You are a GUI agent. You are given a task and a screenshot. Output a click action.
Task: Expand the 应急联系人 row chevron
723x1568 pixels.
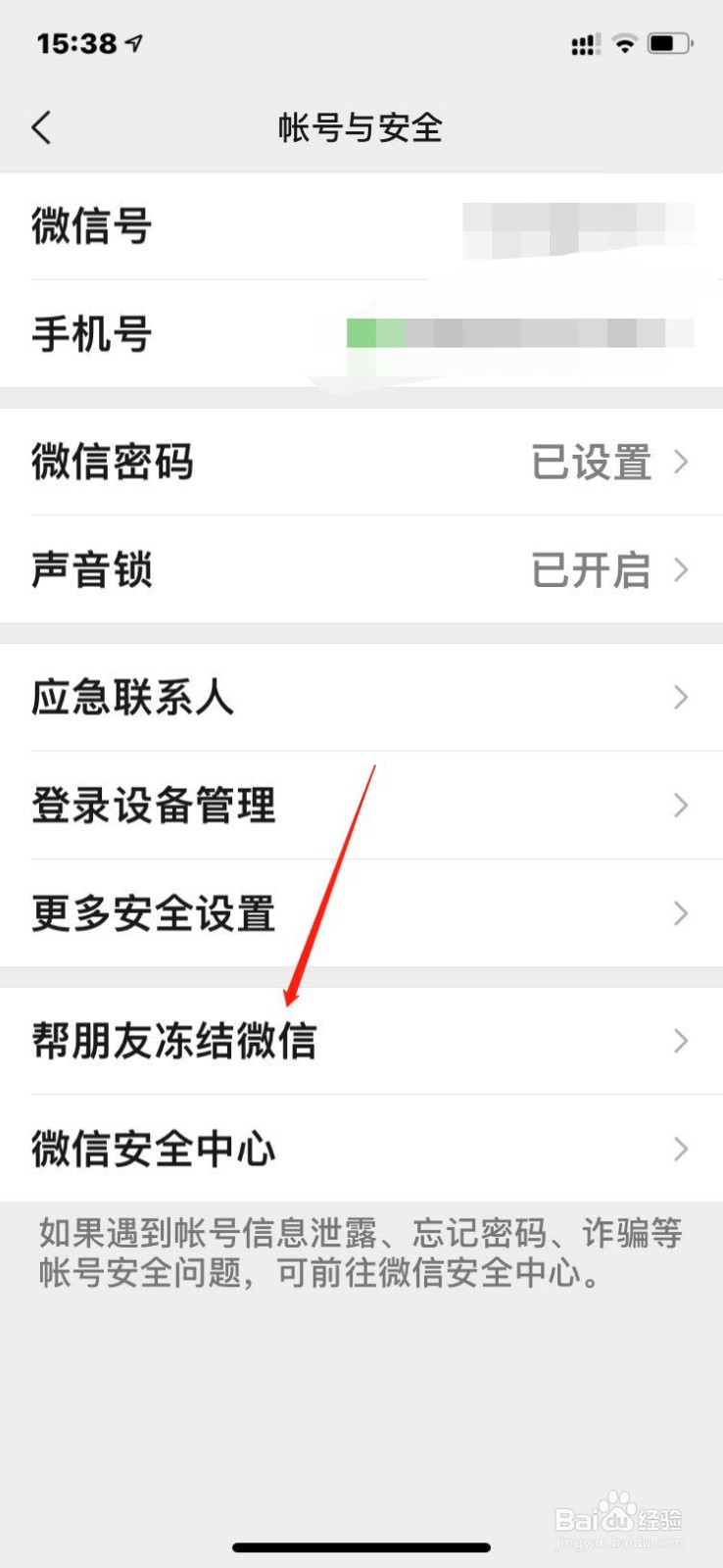pyautogui.click(x=681, y=698)
